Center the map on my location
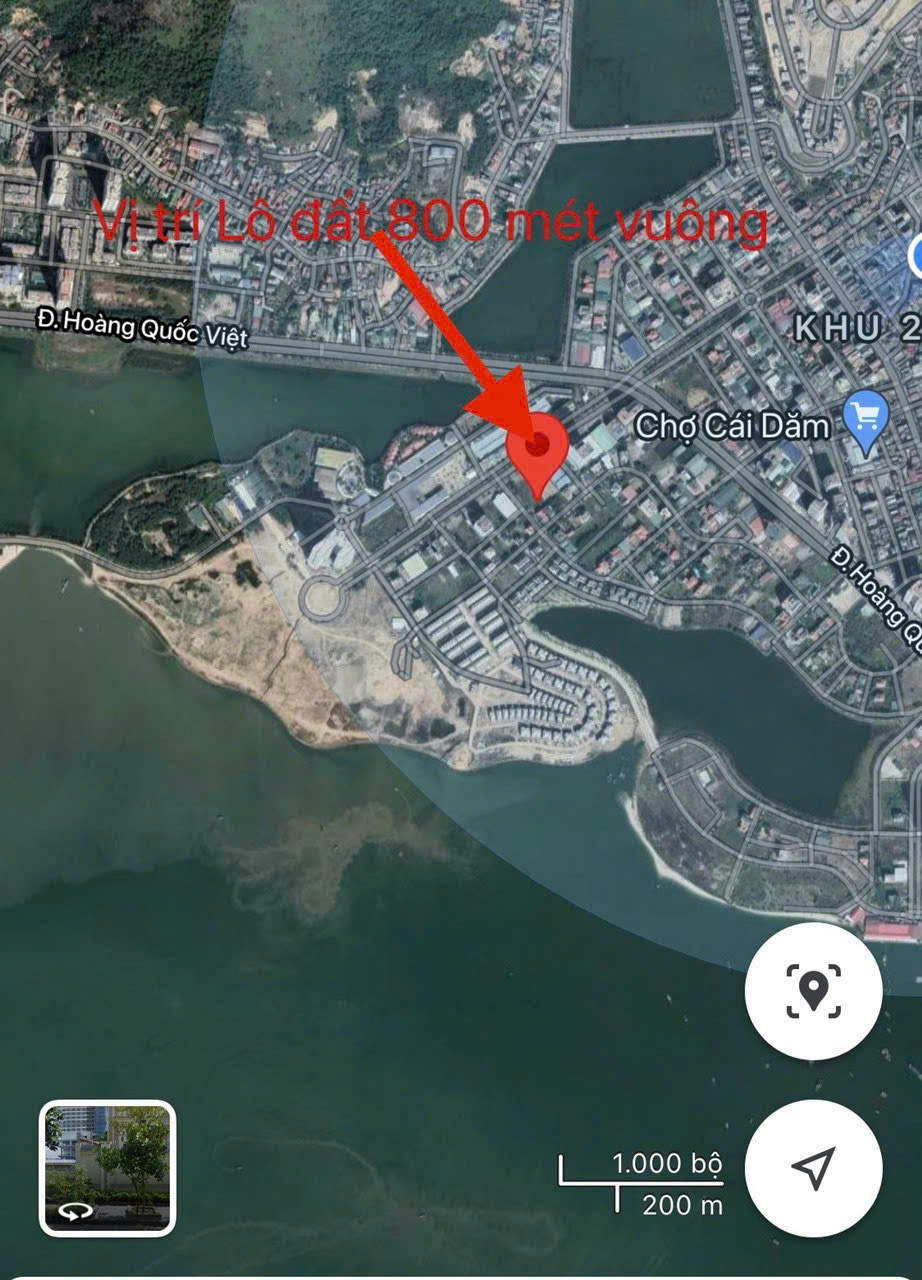 pos(813,1167)
